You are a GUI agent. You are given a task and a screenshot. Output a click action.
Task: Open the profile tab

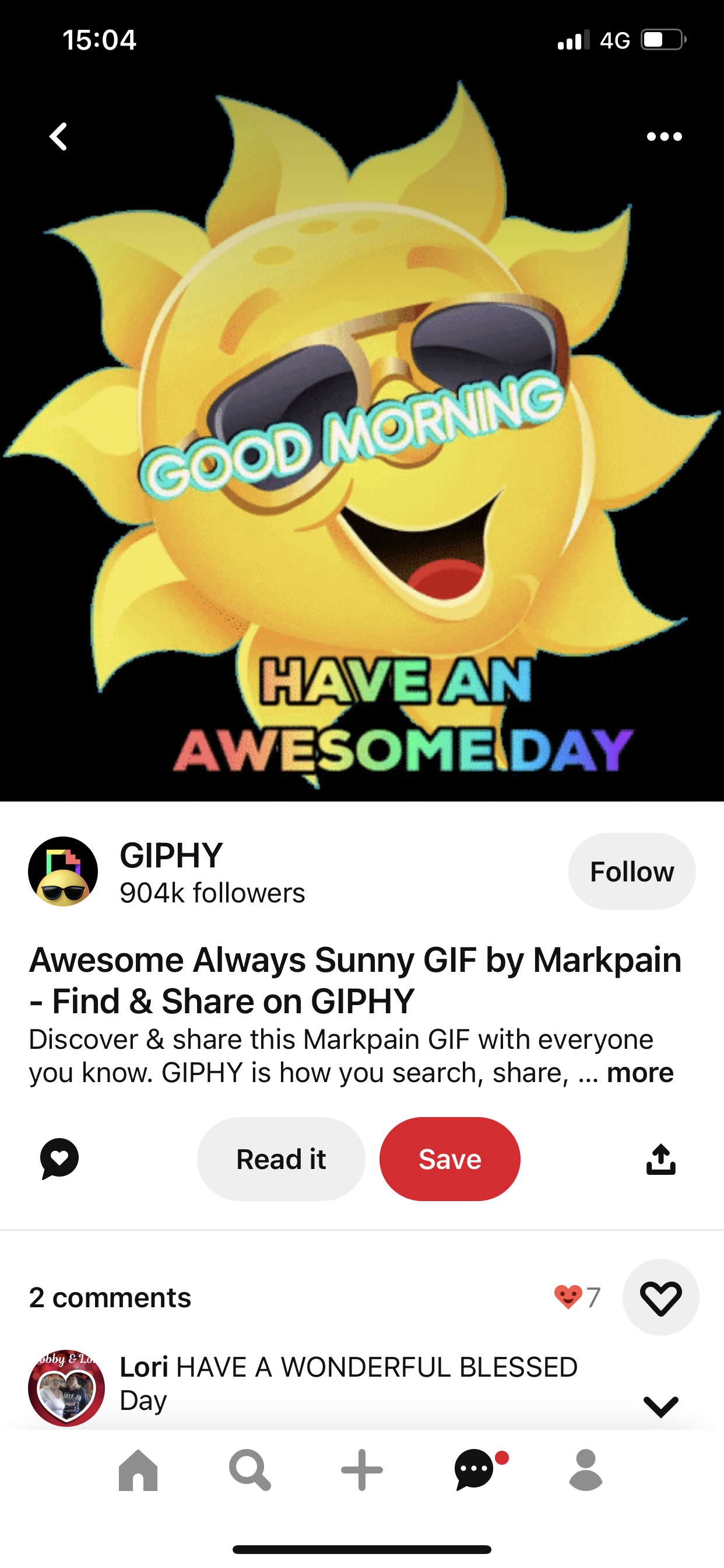click(x=585, y=1470)
